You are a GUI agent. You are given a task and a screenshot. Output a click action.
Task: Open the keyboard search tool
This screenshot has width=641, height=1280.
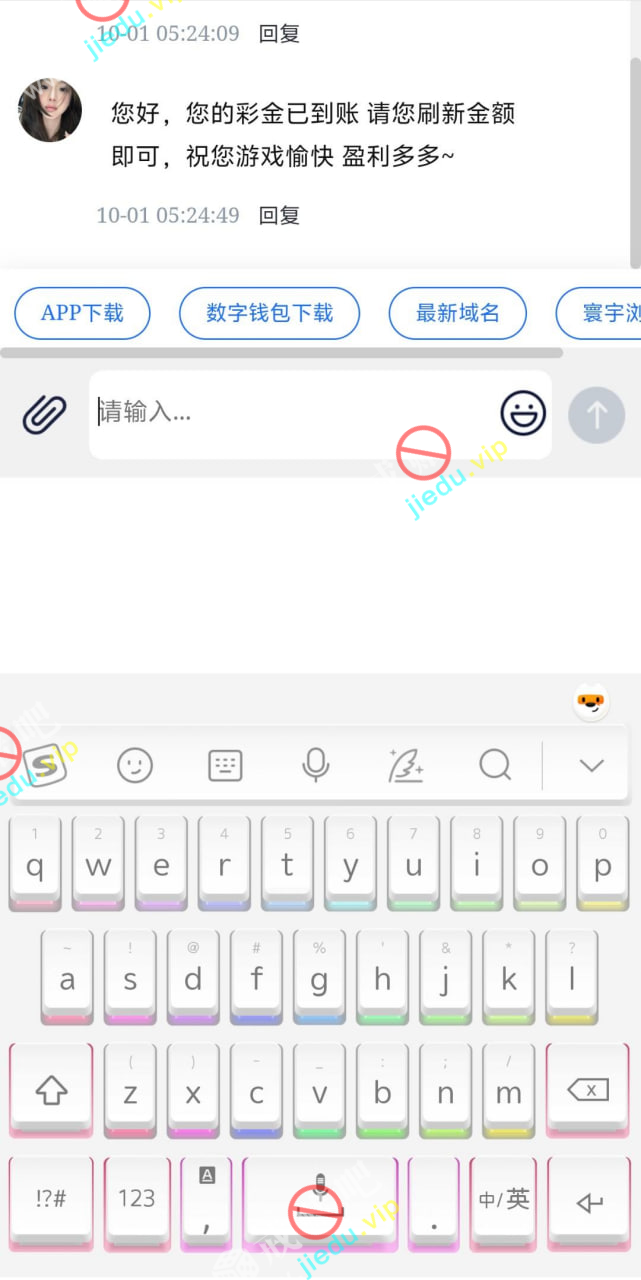coord(495,766)
